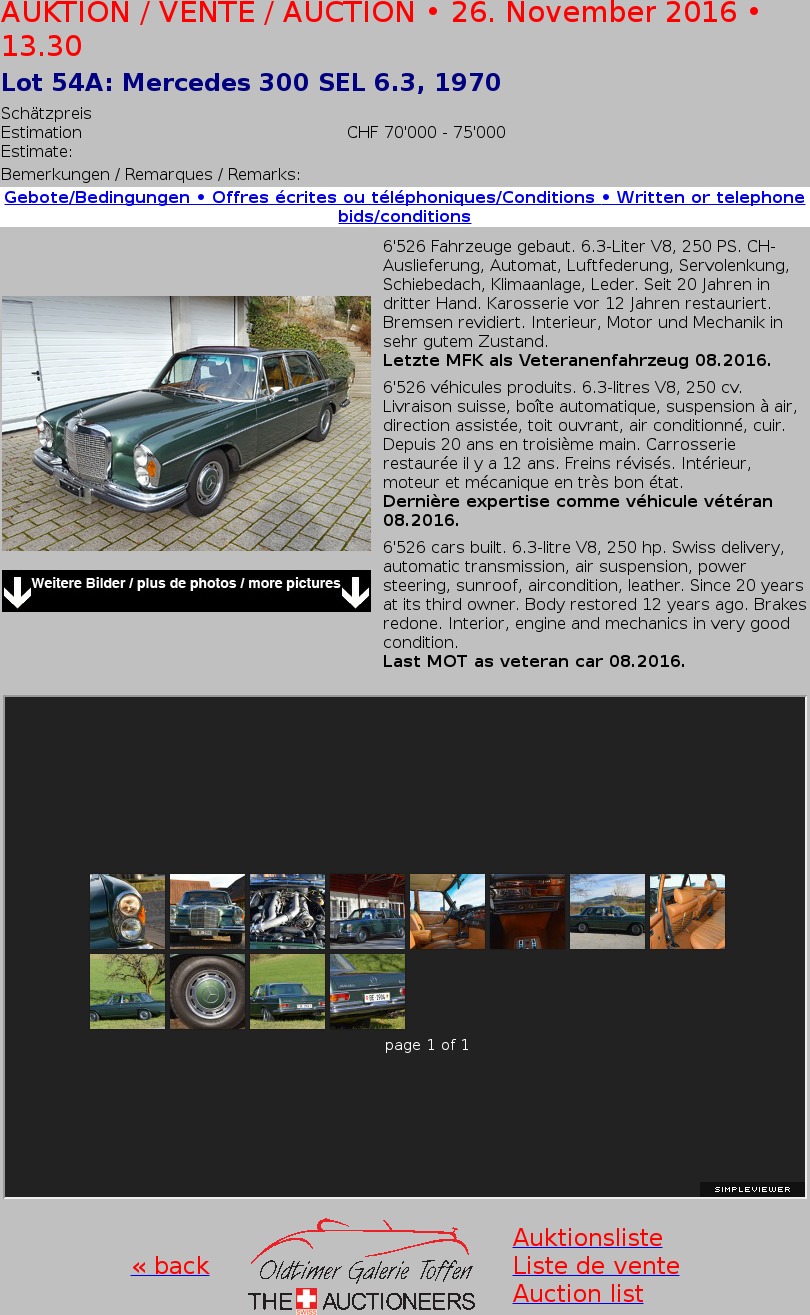The width and height of the screenshot is (810, 1315).
Task: Open the headlight close-up thumbnail
Action: (x=127, y=911)
